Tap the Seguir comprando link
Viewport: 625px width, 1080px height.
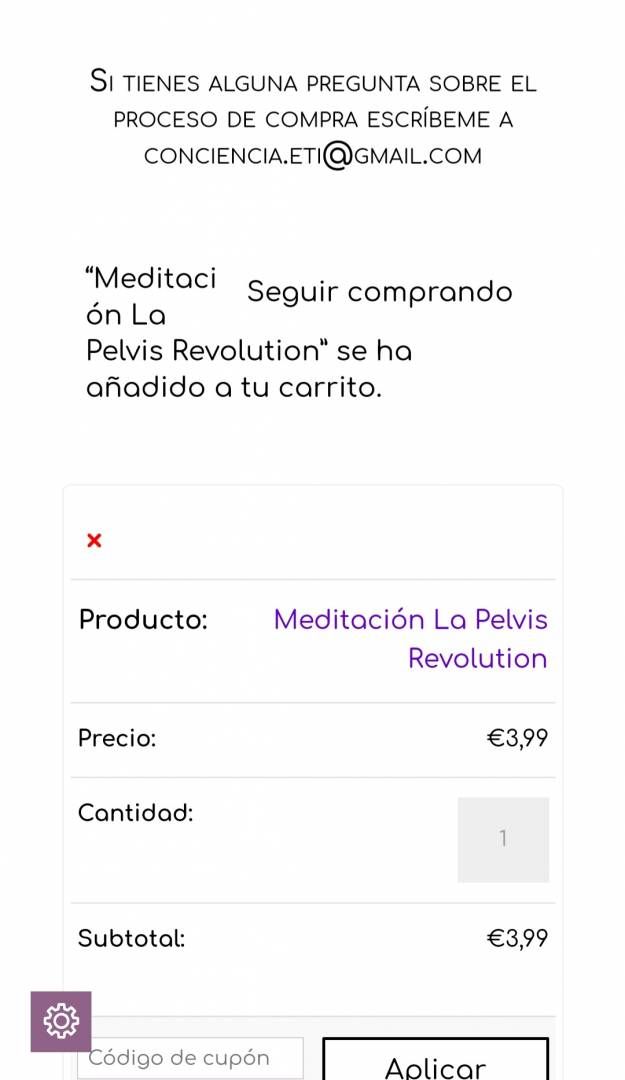pyautogui.click(x=380, y=292)
